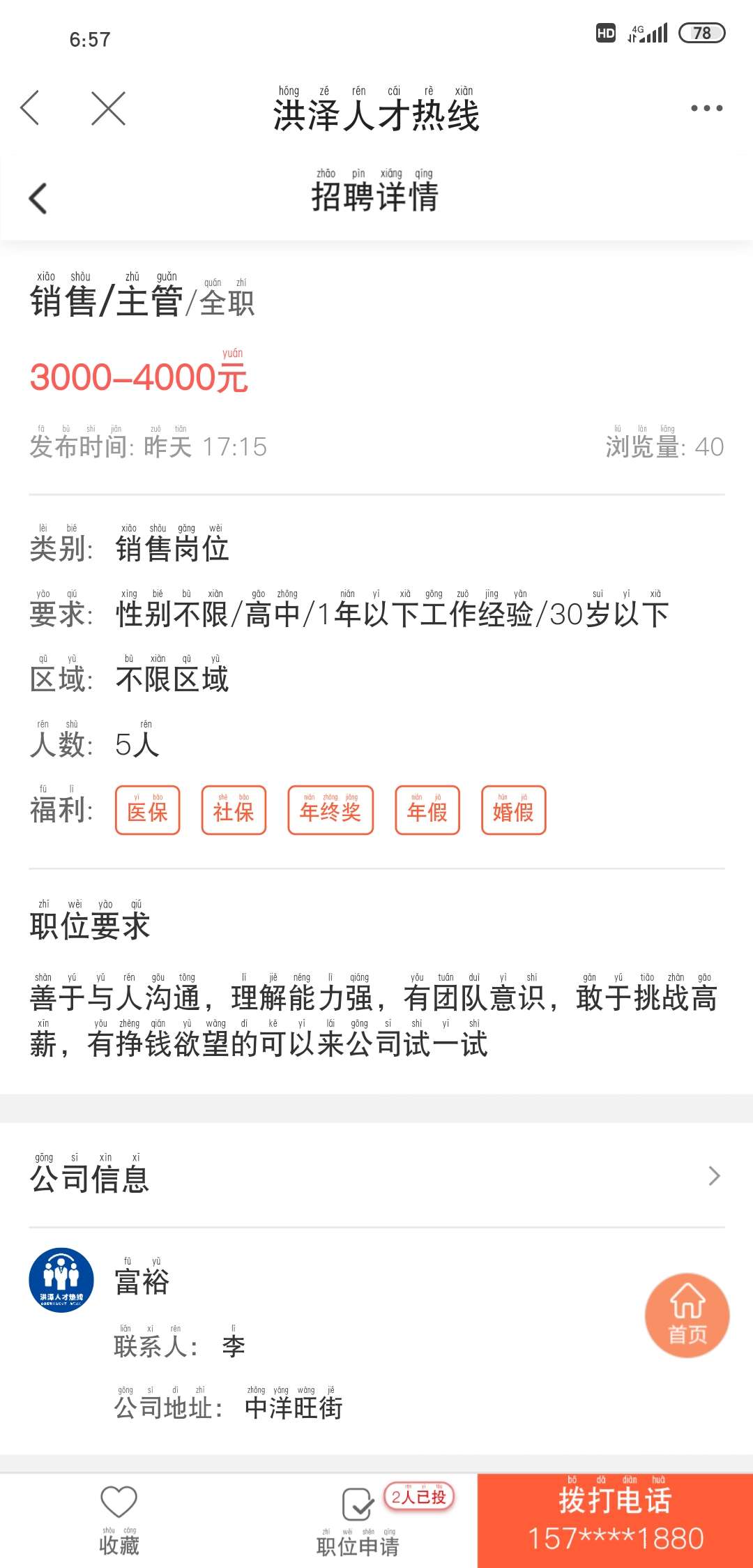The width and height of the screenshot is (753, 1568).
Task: Go back with the top-left arrow
Action: (30, 108)
